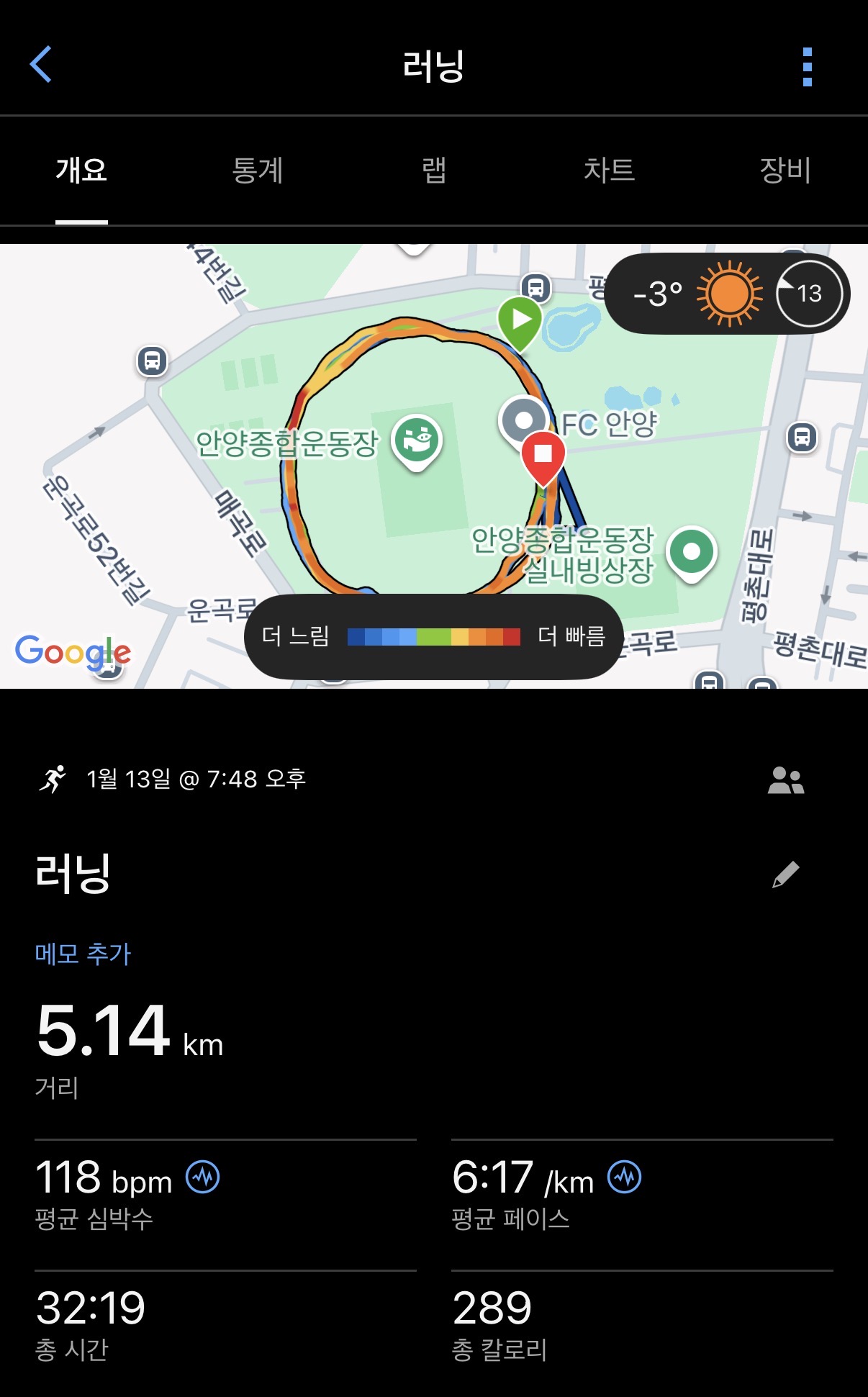This screenshot has width=868, height=1397.
Task: Select the FC 안양 map marker
Action: pos(524,421)
